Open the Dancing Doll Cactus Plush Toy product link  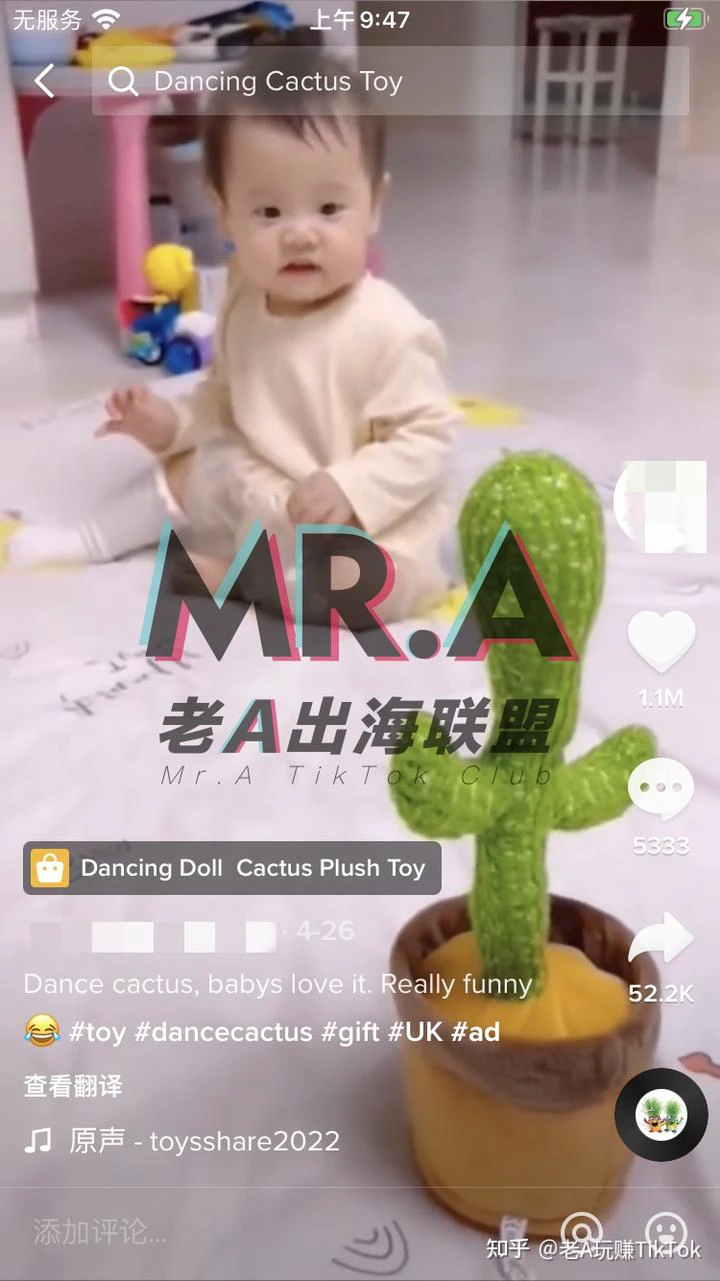tap(232, 868)
